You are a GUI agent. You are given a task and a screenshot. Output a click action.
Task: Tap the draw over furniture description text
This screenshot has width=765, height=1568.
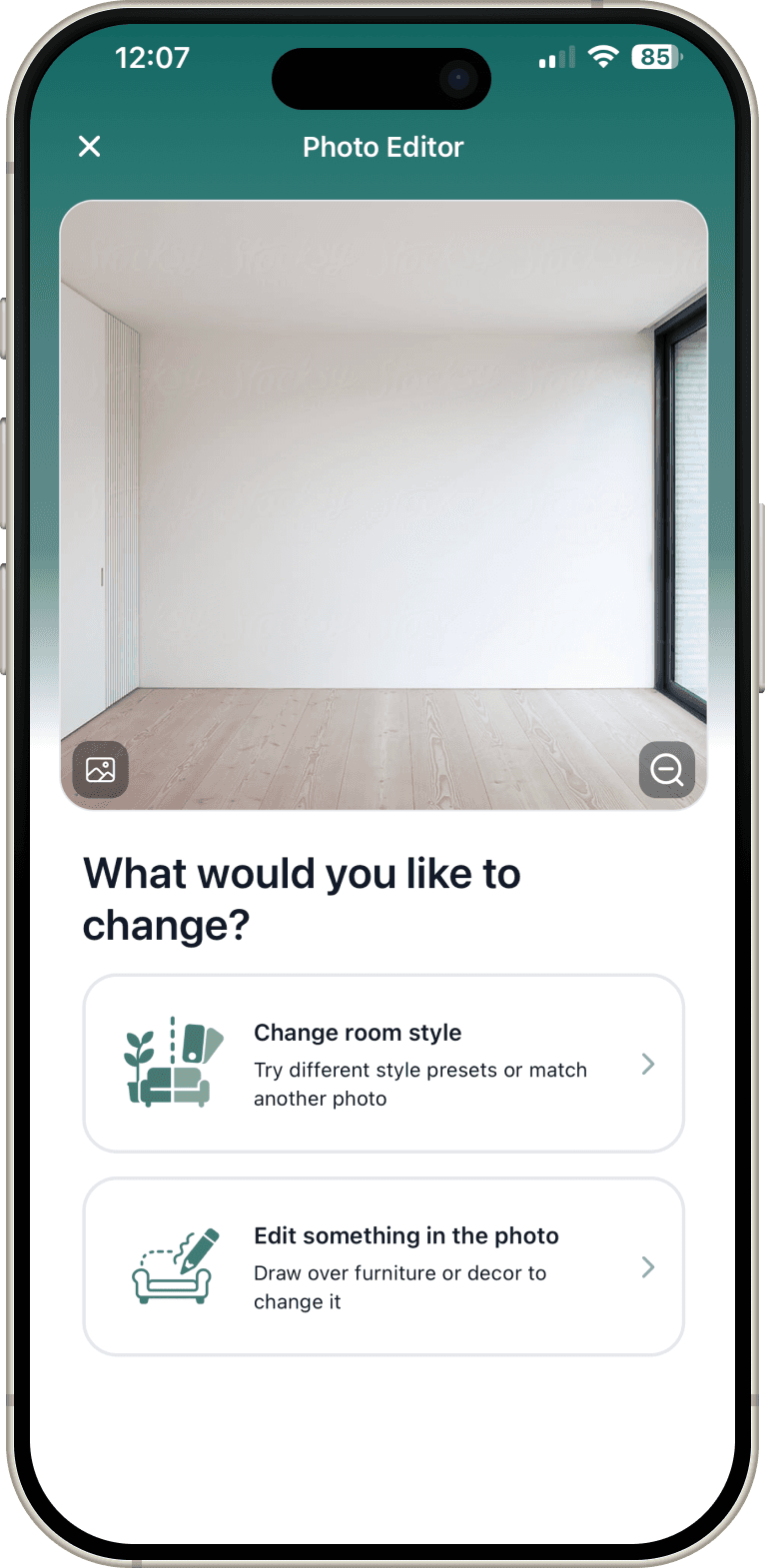tap(400, 1287)
